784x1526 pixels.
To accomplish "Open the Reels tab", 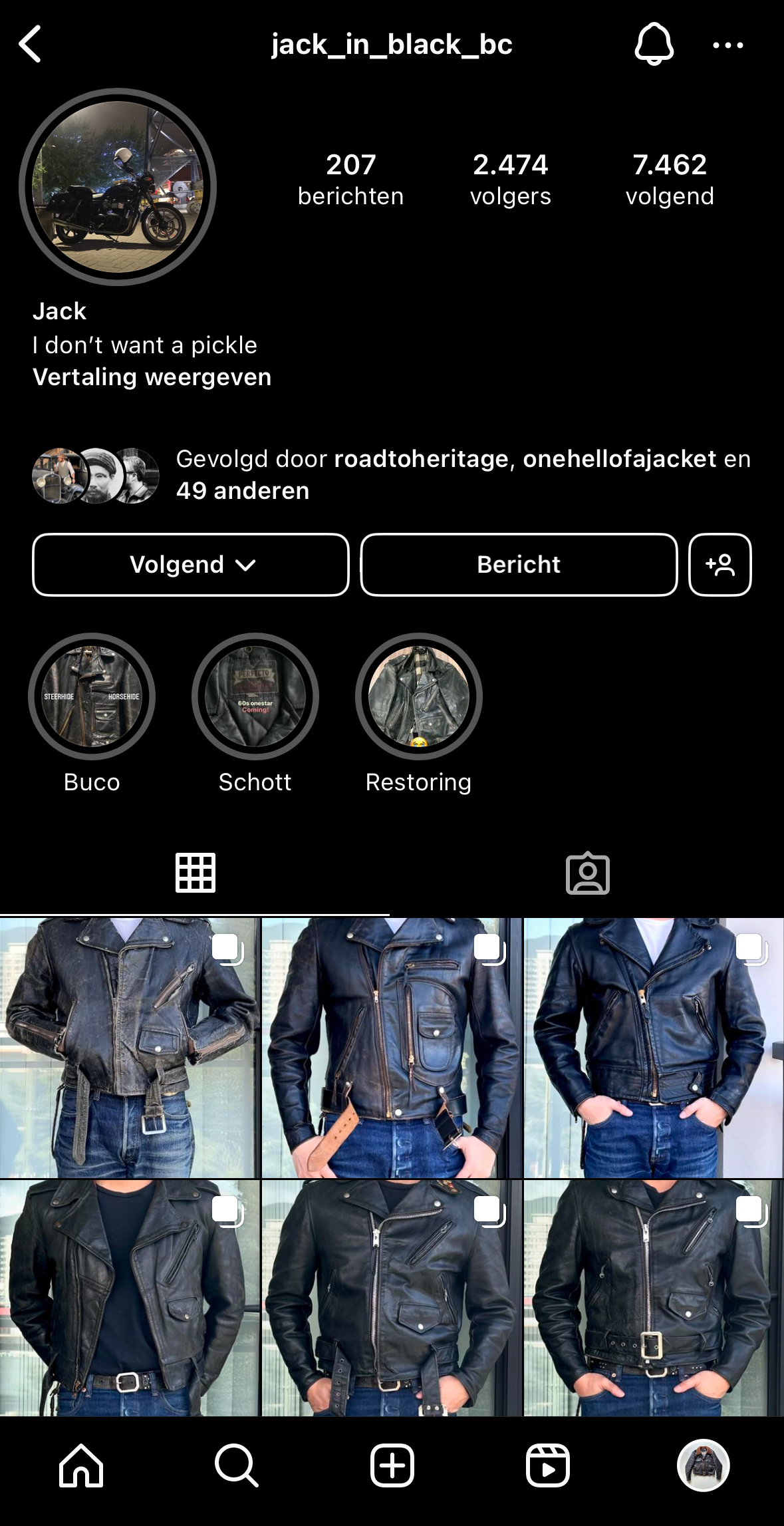I will coord(548,1465).
